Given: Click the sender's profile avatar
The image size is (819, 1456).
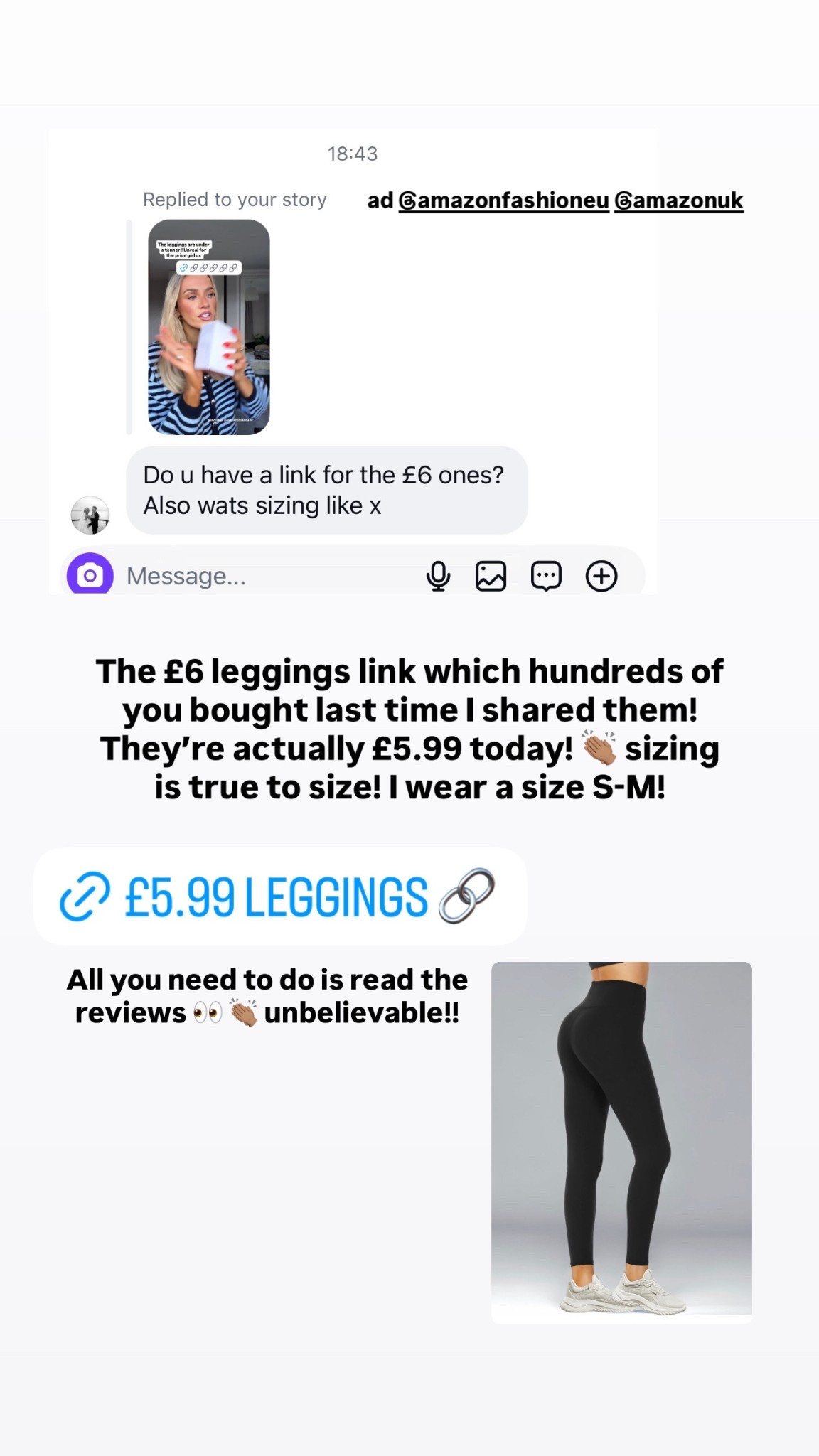Looking at the screenshot, I should (x=90, y=515).
